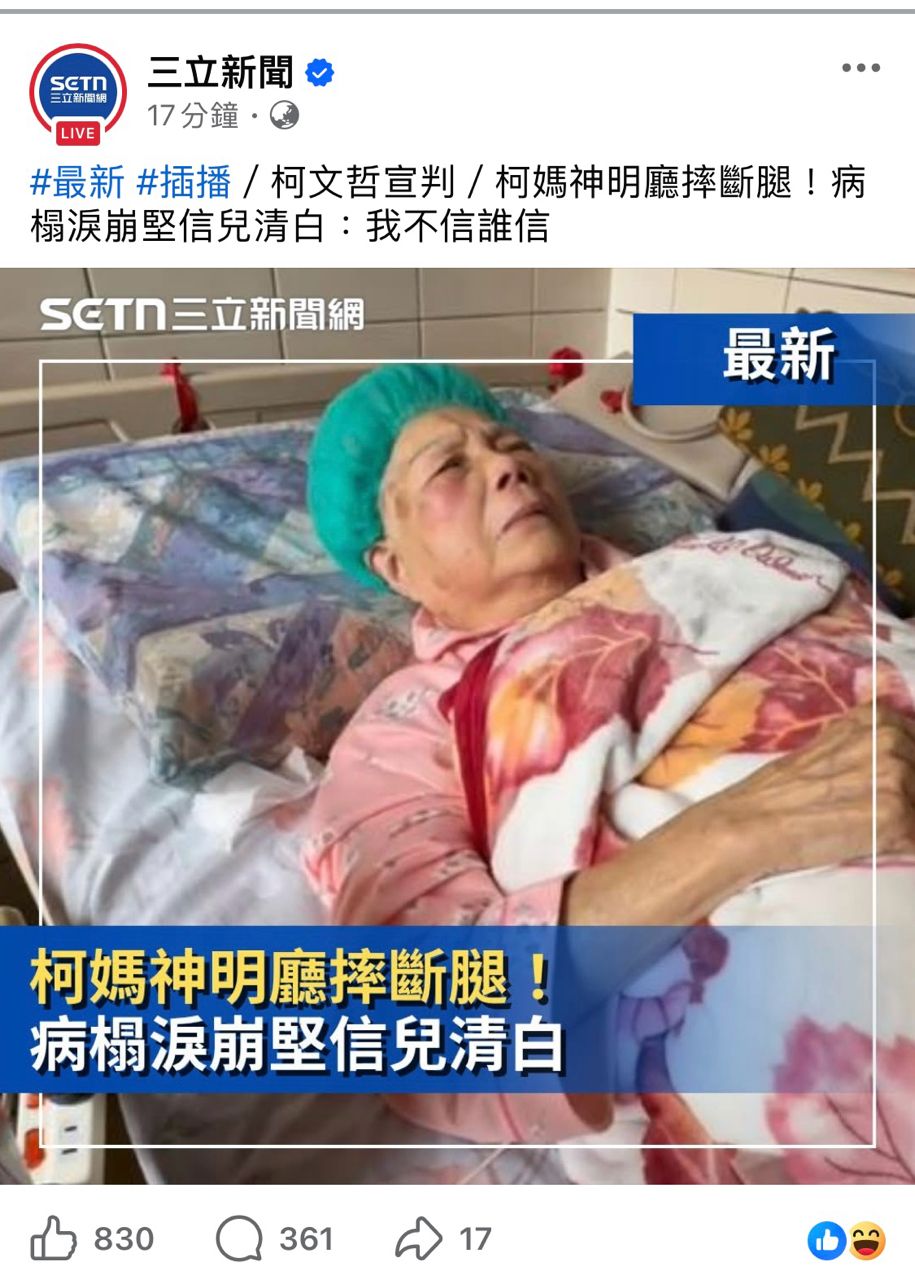Share this post with the arrow icon
This screenshot has height=1280, width=915.
(x=419, y=1241)
